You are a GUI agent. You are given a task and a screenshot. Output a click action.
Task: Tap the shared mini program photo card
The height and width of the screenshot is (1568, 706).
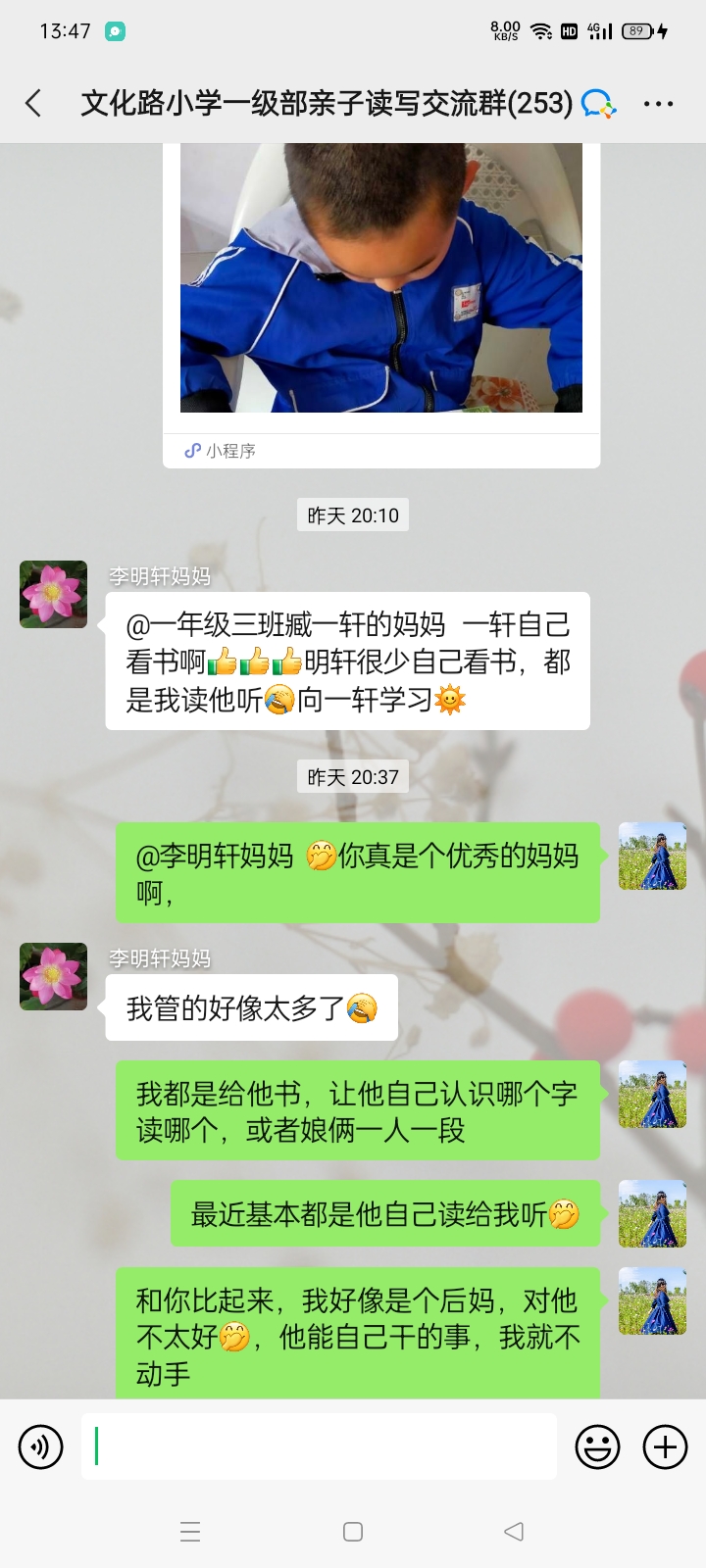point(380,284)
